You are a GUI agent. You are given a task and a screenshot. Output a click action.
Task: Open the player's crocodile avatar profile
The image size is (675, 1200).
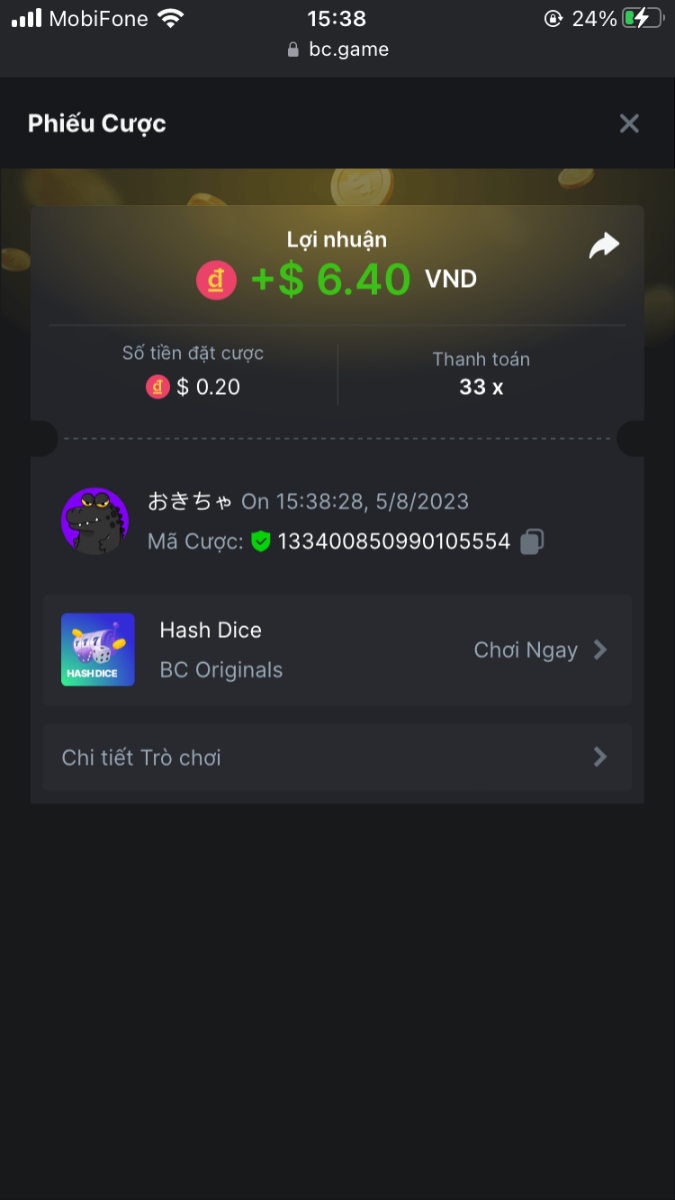(95, 521)
